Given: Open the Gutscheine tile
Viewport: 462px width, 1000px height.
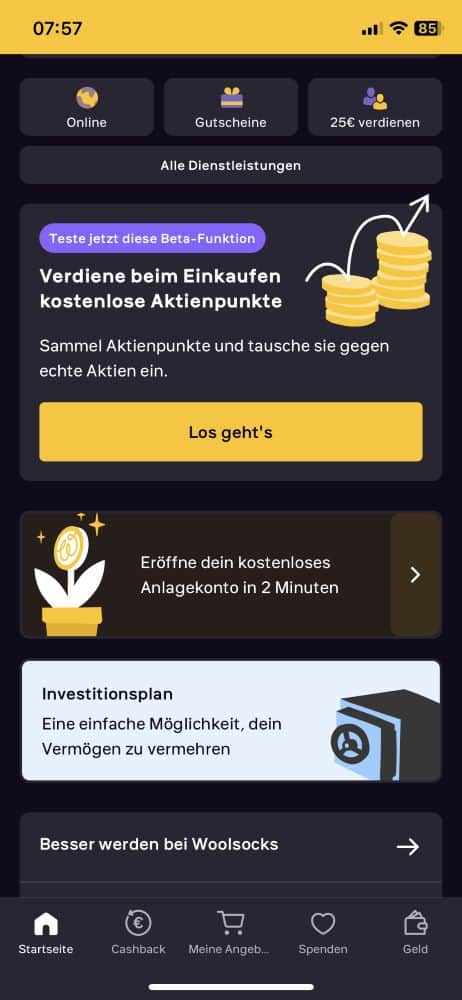Looking at the screenshot, I should point(231,107).
